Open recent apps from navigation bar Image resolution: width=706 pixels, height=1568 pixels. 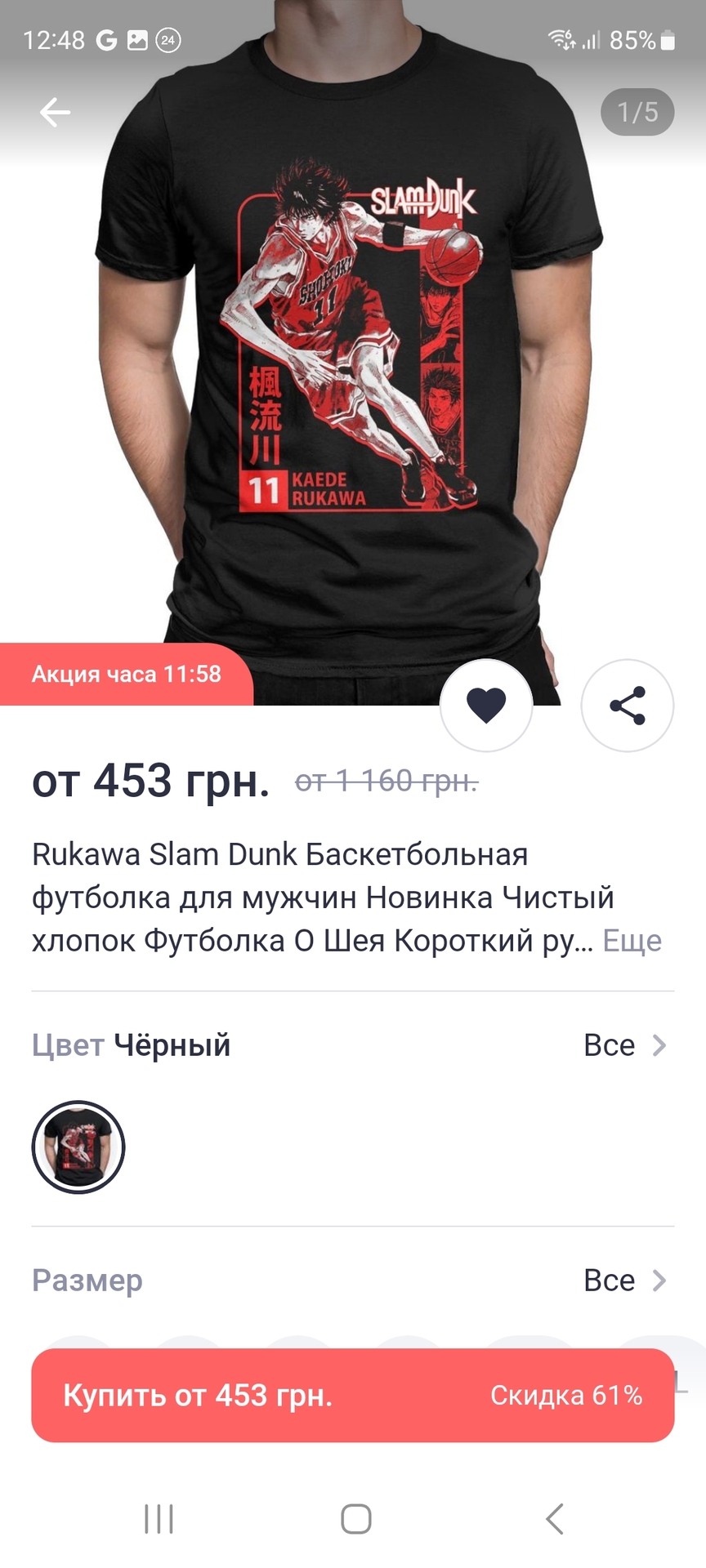coord(159,1519)
